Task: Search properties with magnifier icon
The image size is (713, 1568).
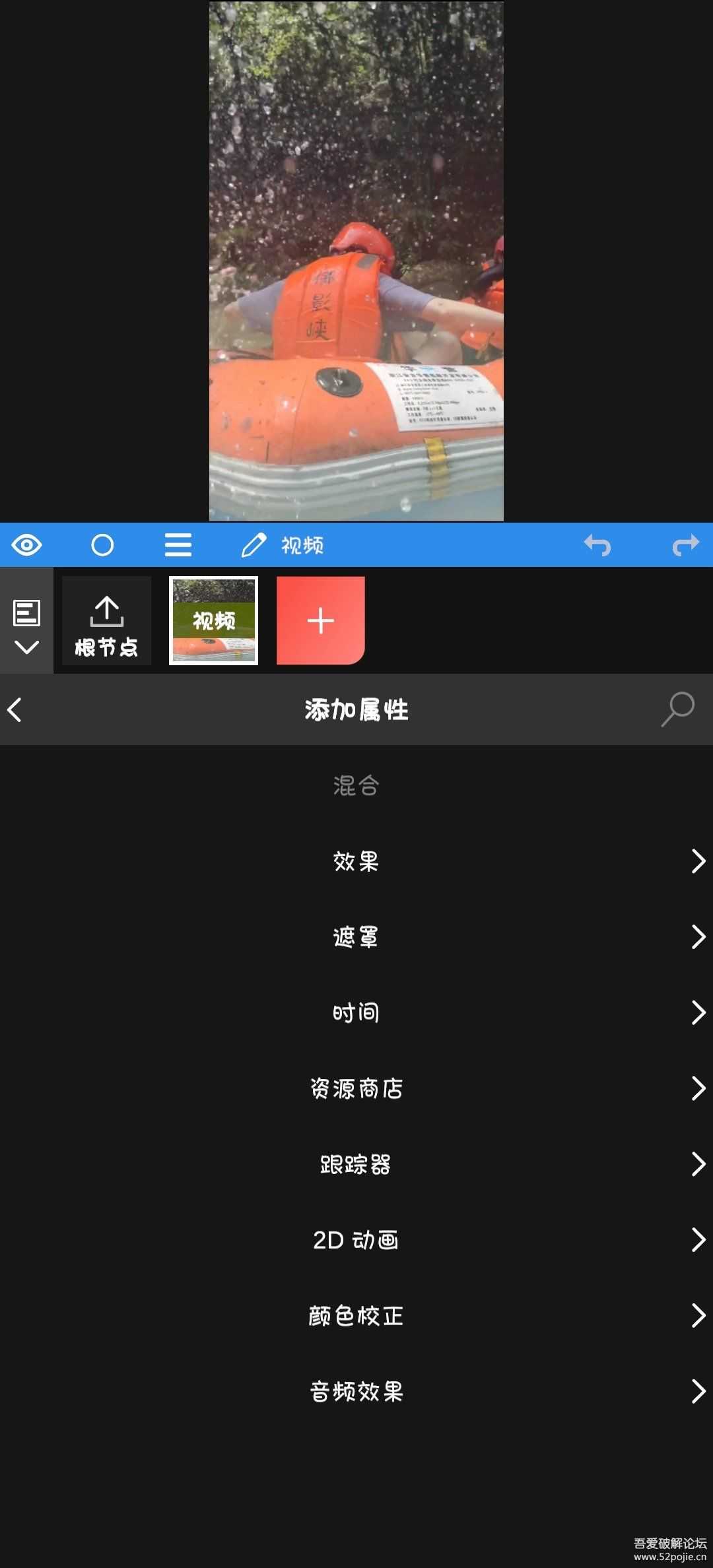Action: tap(678, 710)
